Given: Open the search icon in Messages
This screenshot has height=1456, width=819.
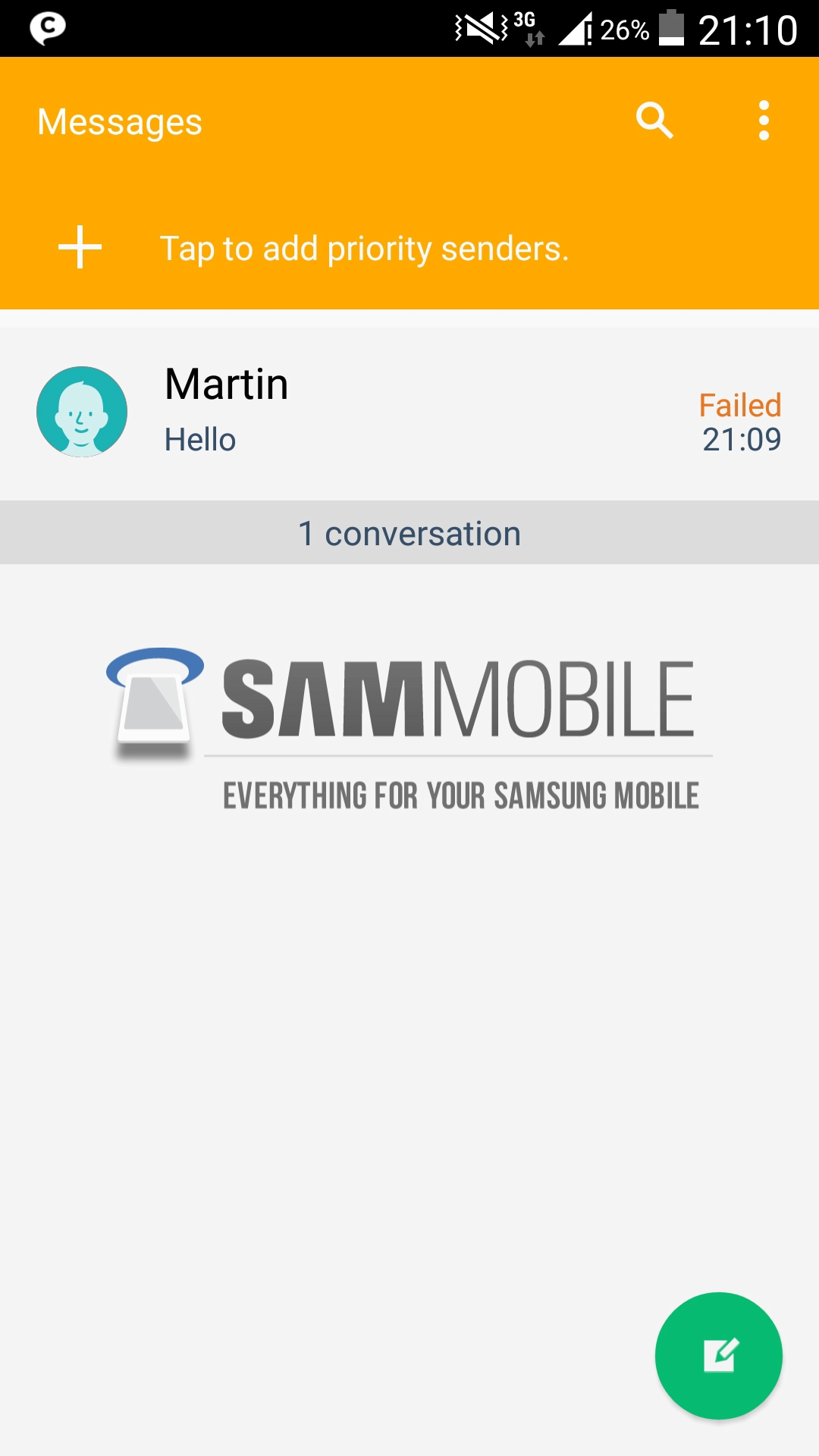Looking at the screenshot, I should point(654,121).
